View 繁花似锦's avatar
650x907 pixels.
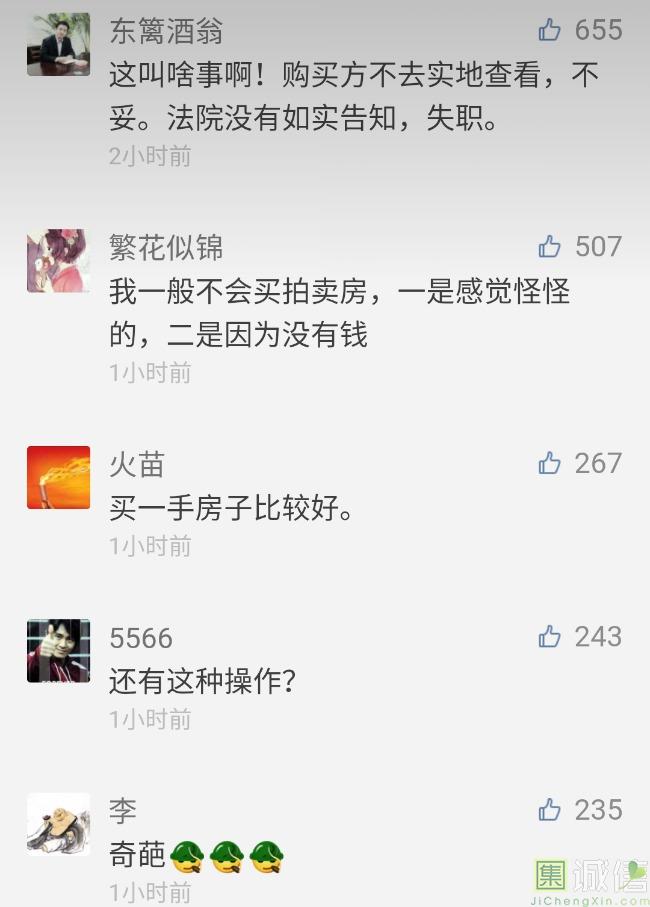(x=58, y=261)
